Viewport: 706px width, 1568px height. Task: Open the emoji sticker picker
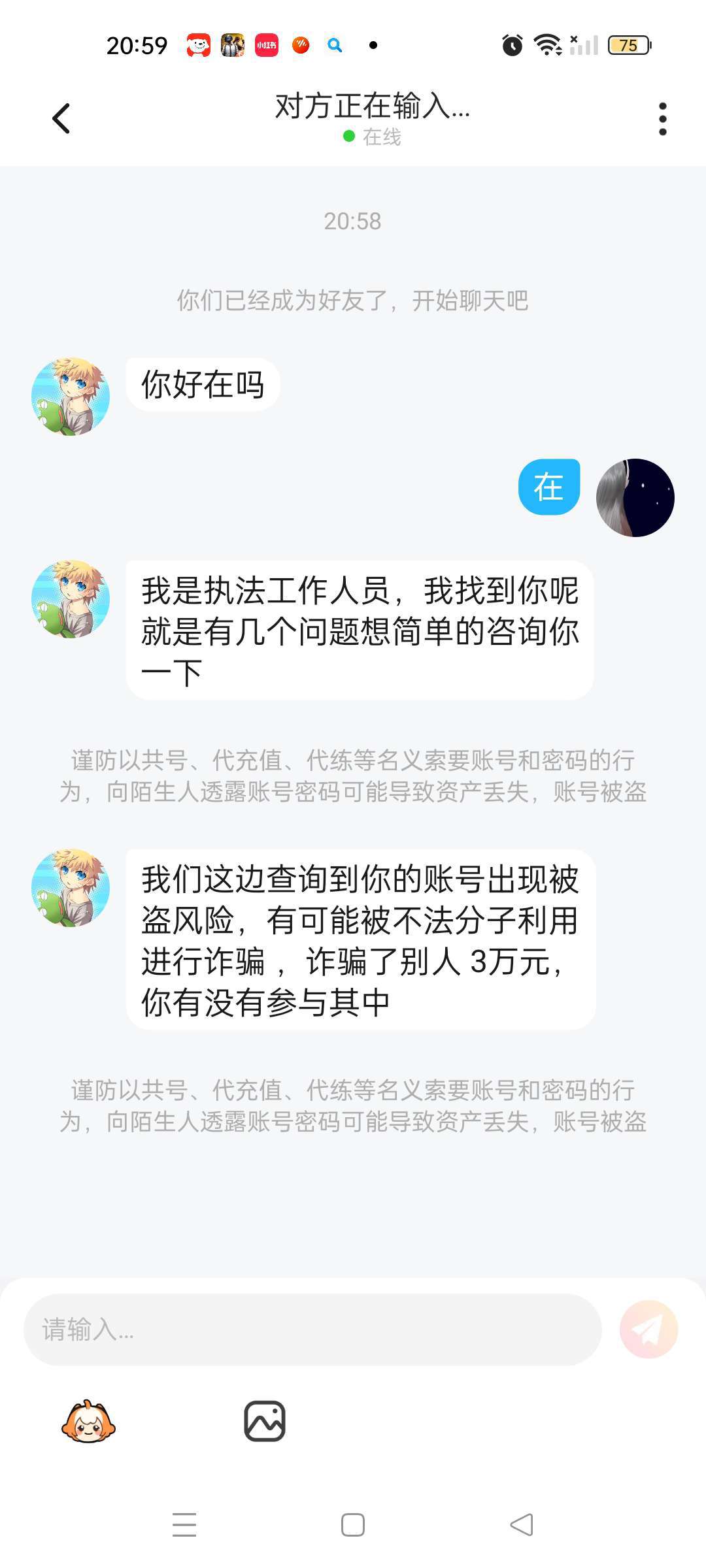(x=88, y=1422)
